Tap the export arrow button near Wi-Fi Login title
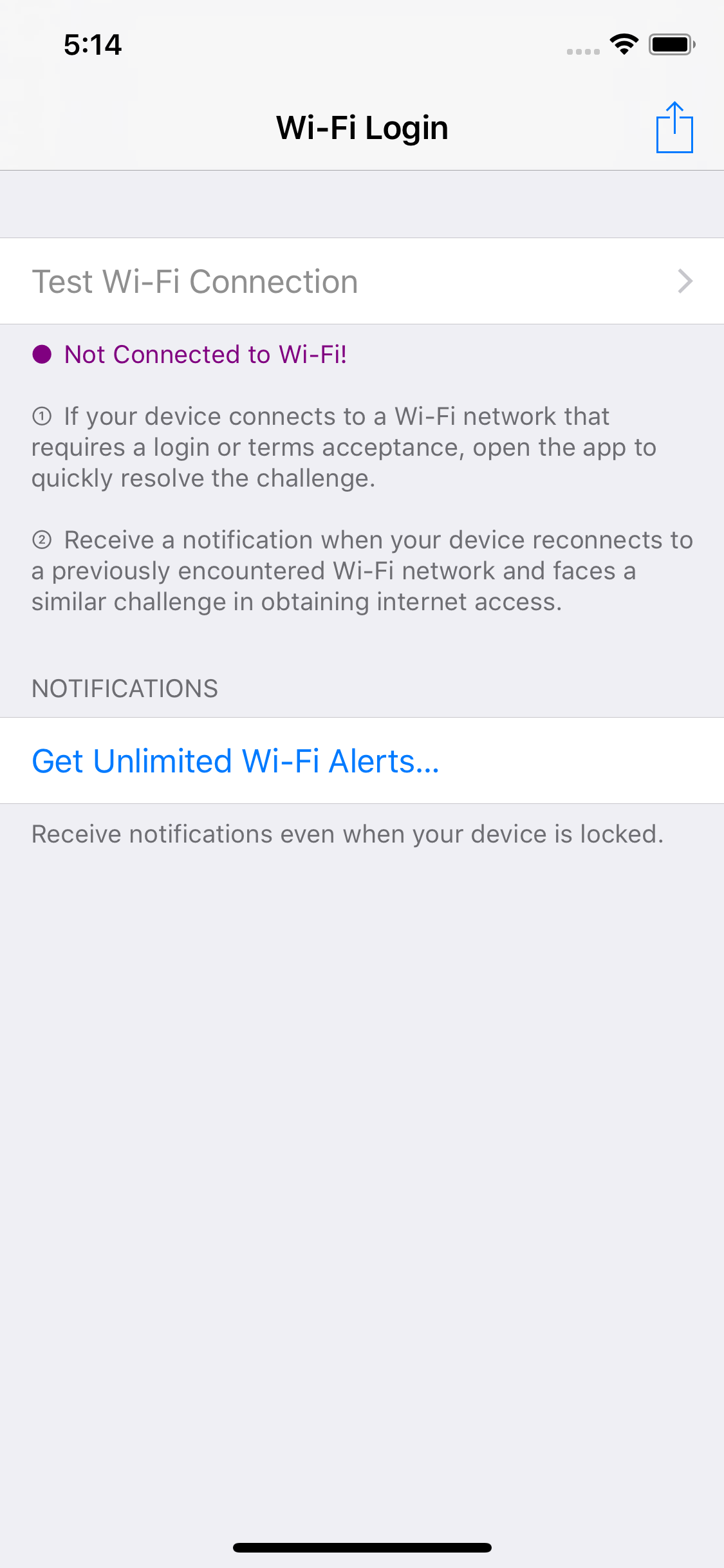The height and width of the screenshot is (1568, 724). (x=675, y=127)
